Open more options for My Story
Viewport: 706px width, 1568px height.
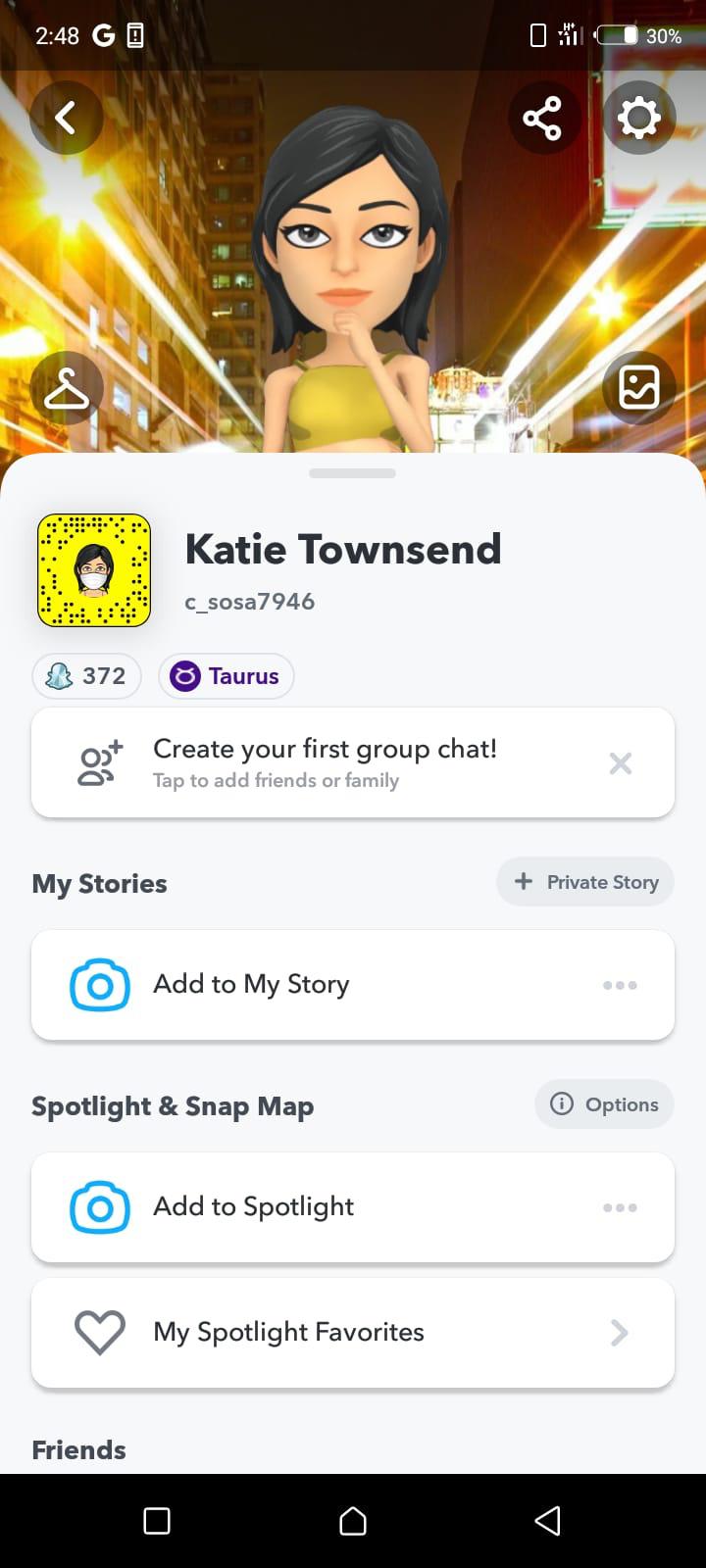pos(620,985)
